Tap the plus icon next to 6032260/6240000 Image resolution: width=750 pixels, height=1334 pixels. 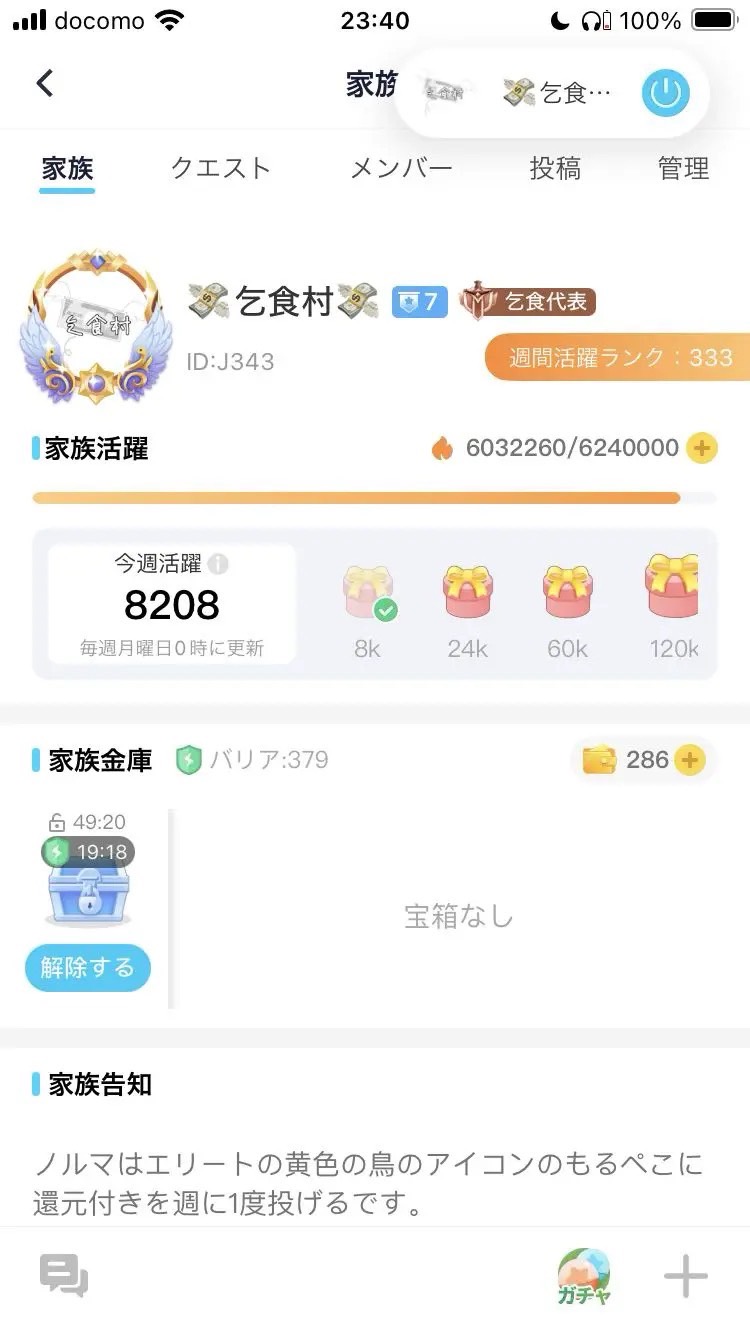pos(702,448)
